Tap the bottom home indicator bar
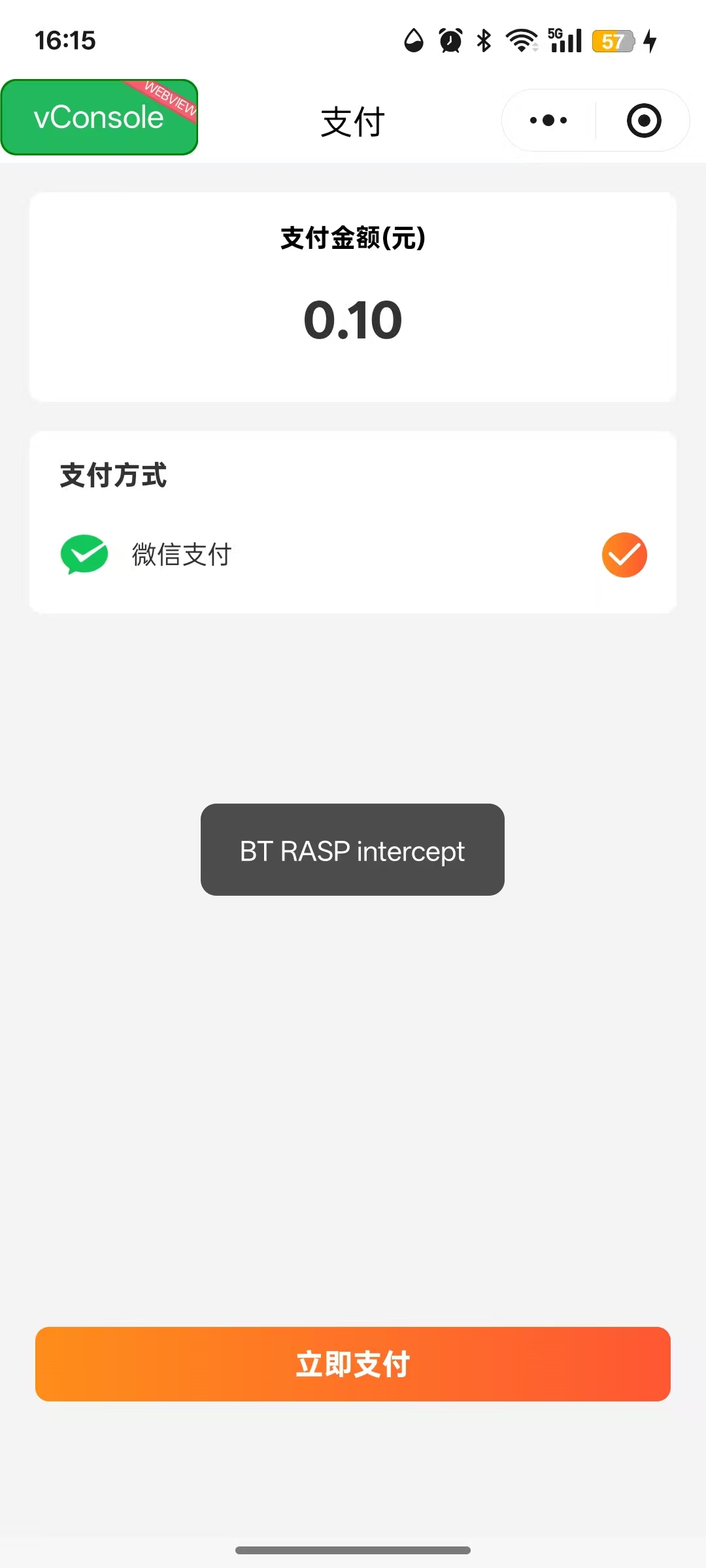This screenshot has height=1568, width=706. (x=353, y=1550)
